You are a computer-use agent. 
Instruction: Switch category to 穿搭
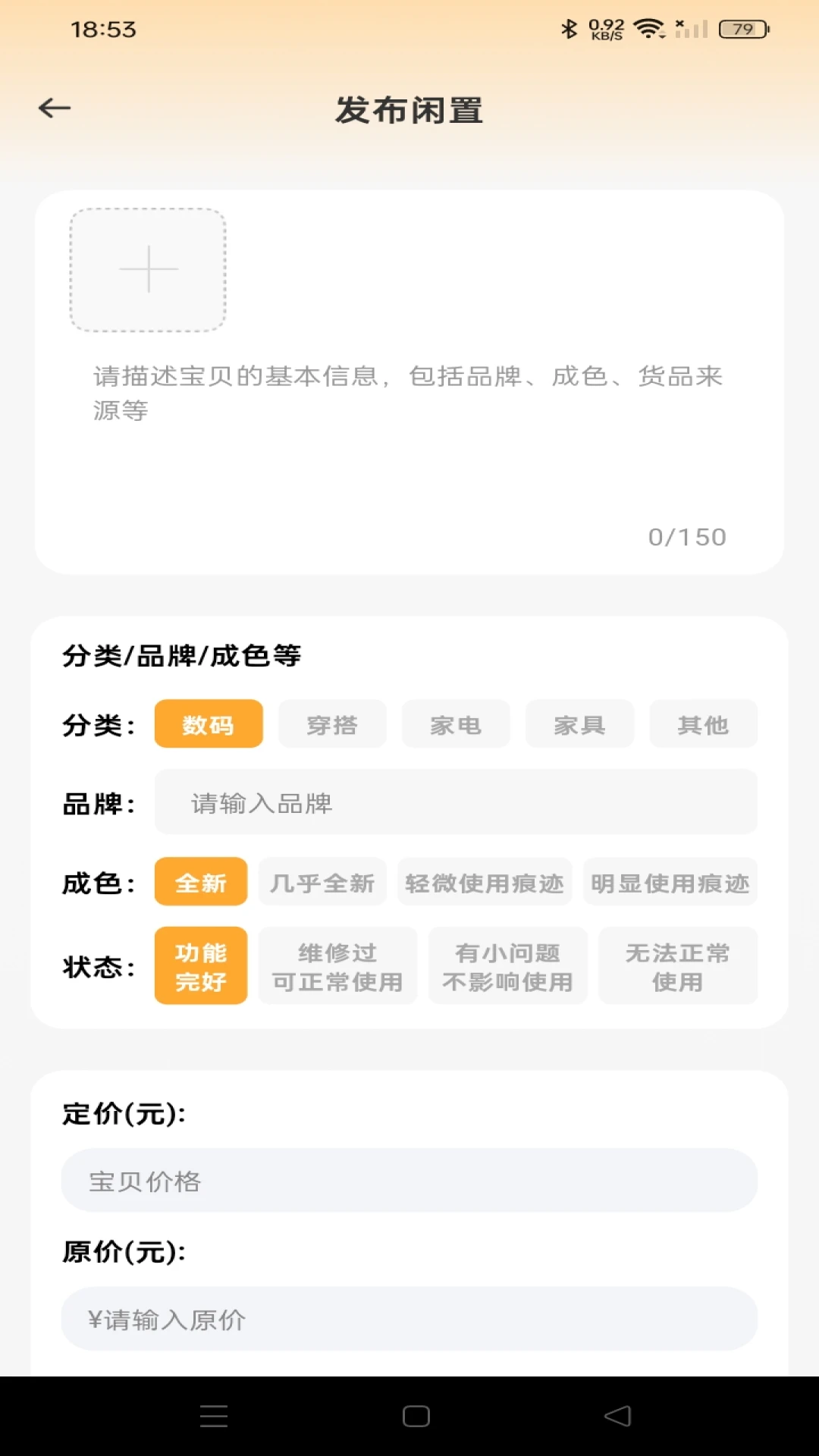(x=331, y=724)
